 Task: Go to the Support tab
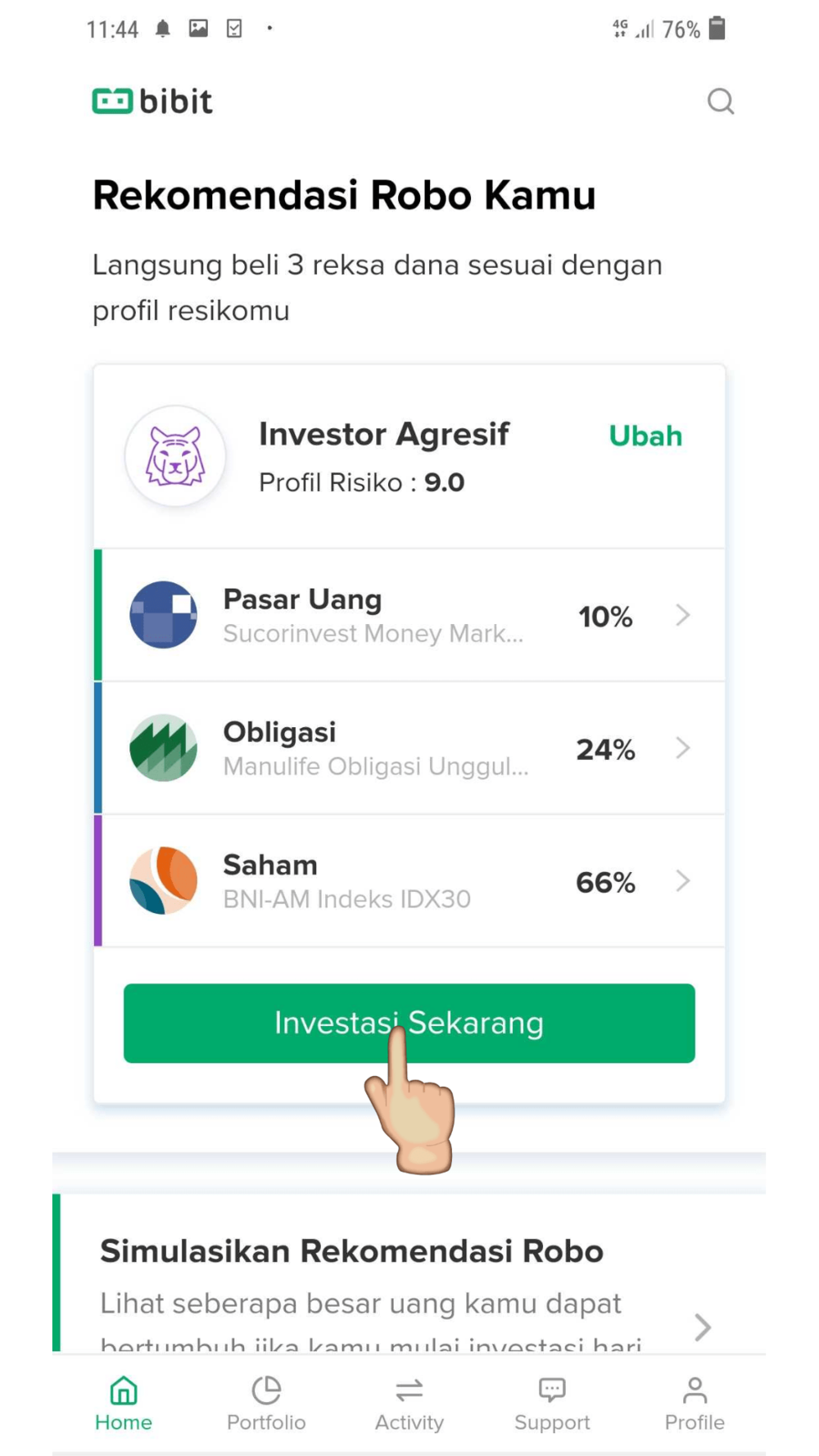[x=552, y=1404]
